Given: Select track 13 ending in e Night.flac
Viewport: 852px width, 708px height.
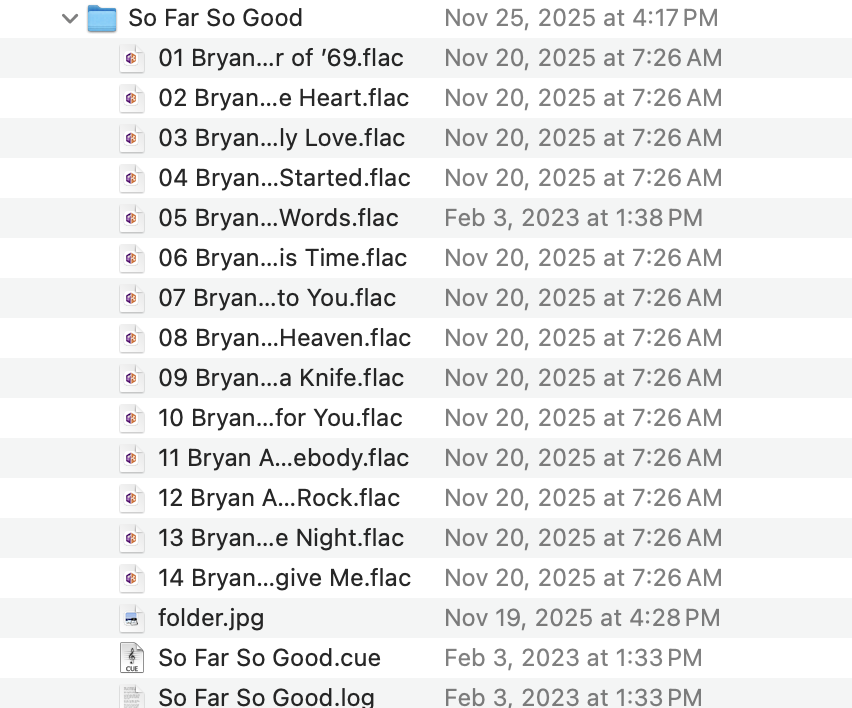Looking at the screenshot, I should click(281, 538).
